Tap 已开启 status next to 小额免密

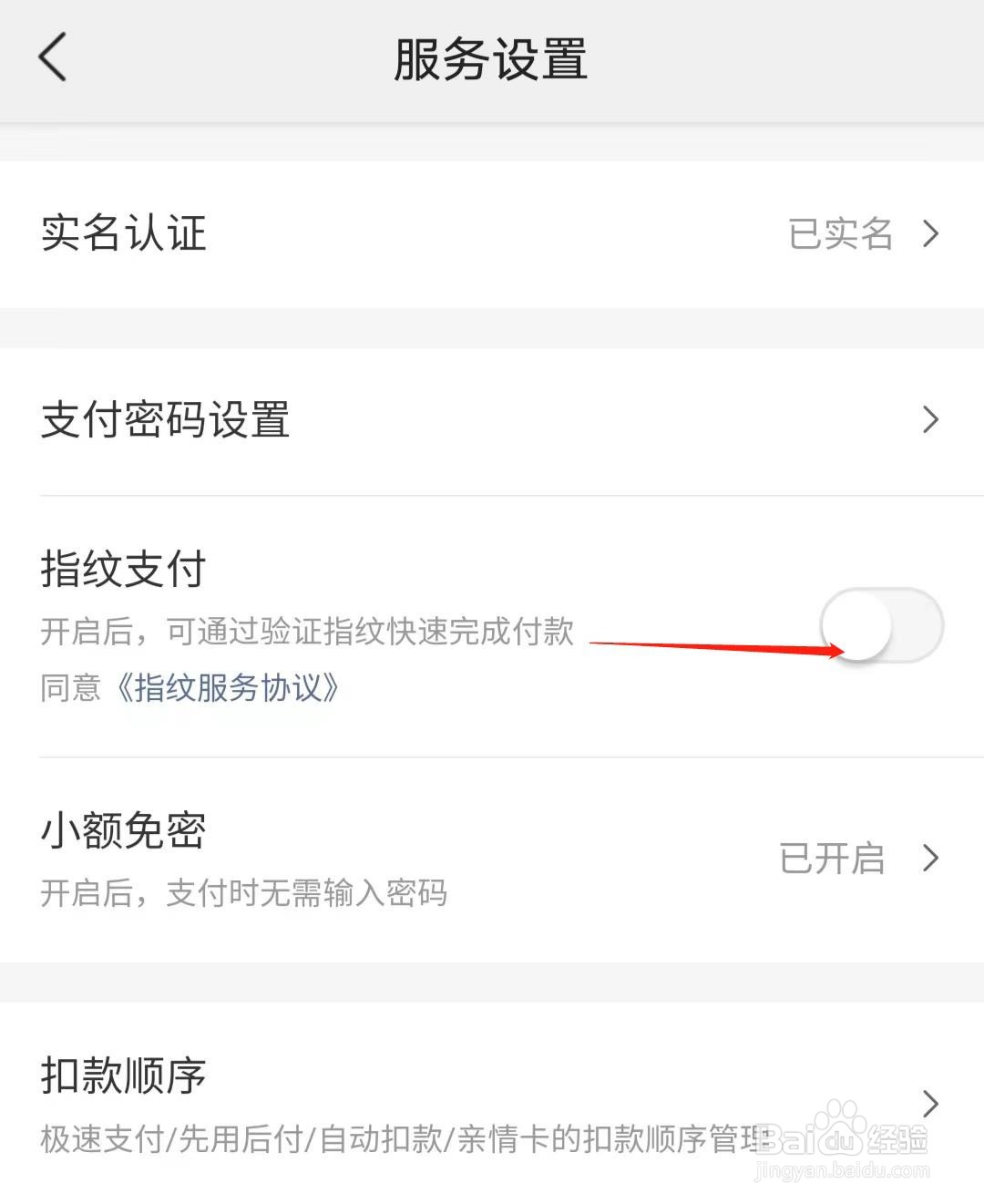[832, 859]
